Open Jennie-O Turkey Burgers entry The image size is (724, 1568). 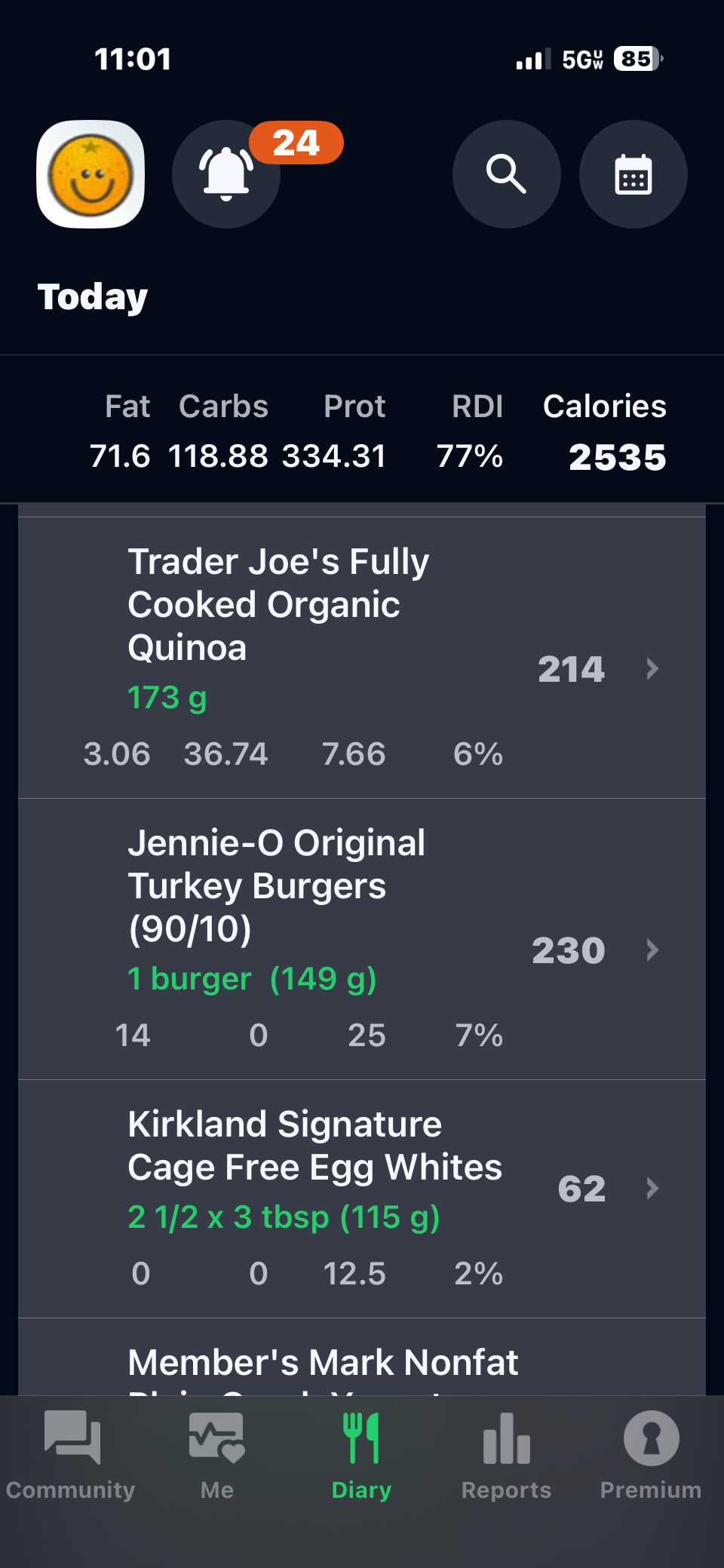tap(362, 938)
